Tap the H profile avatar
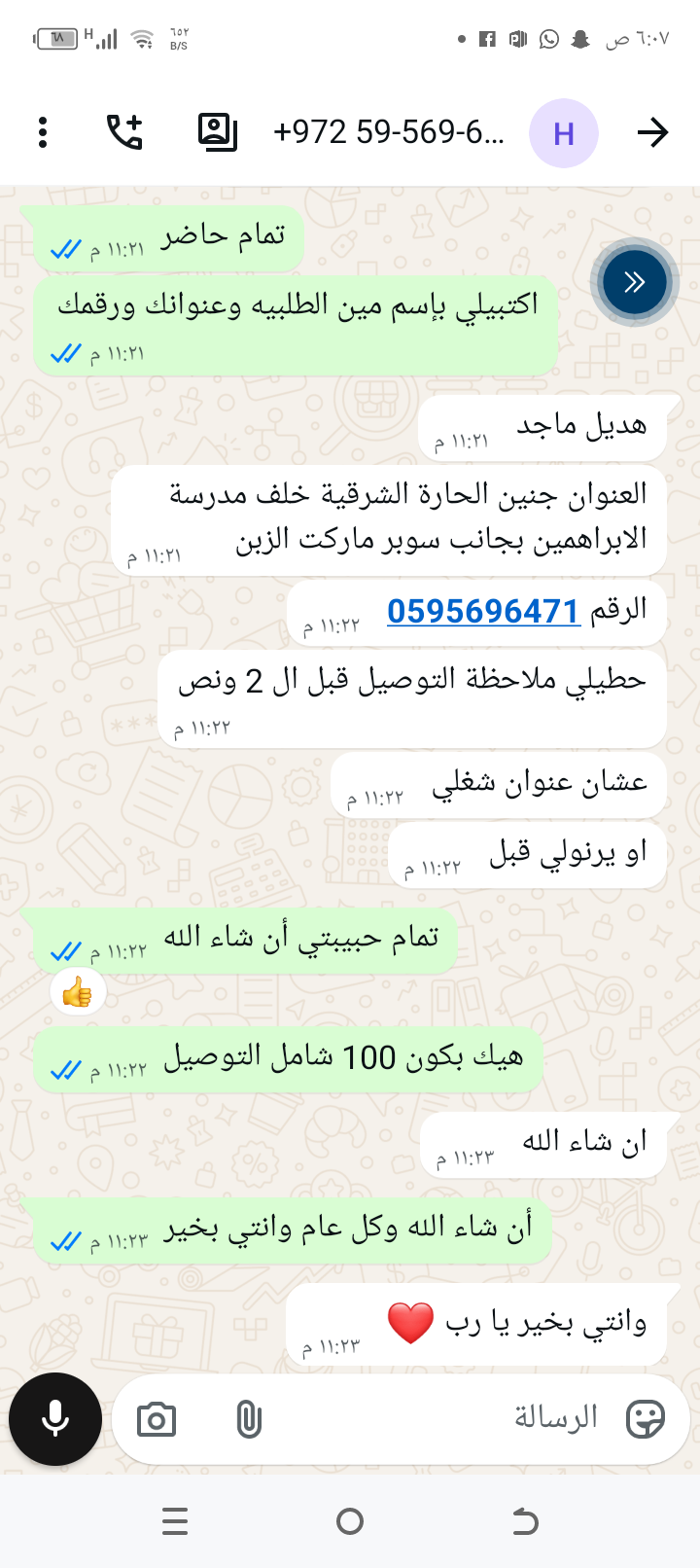 (563, 133)
